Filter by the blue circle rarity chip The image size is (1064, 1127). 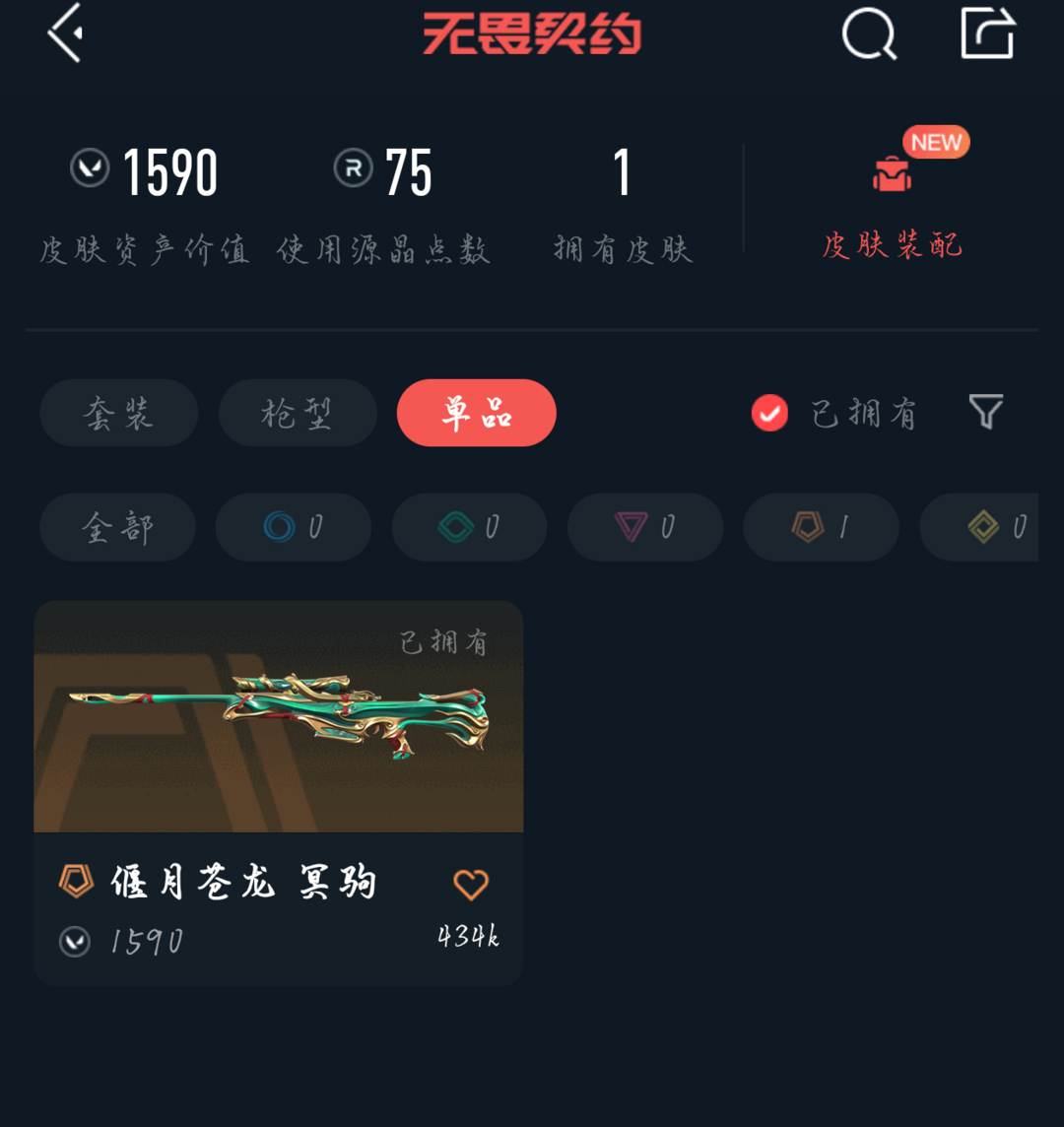tap(294, 528)
